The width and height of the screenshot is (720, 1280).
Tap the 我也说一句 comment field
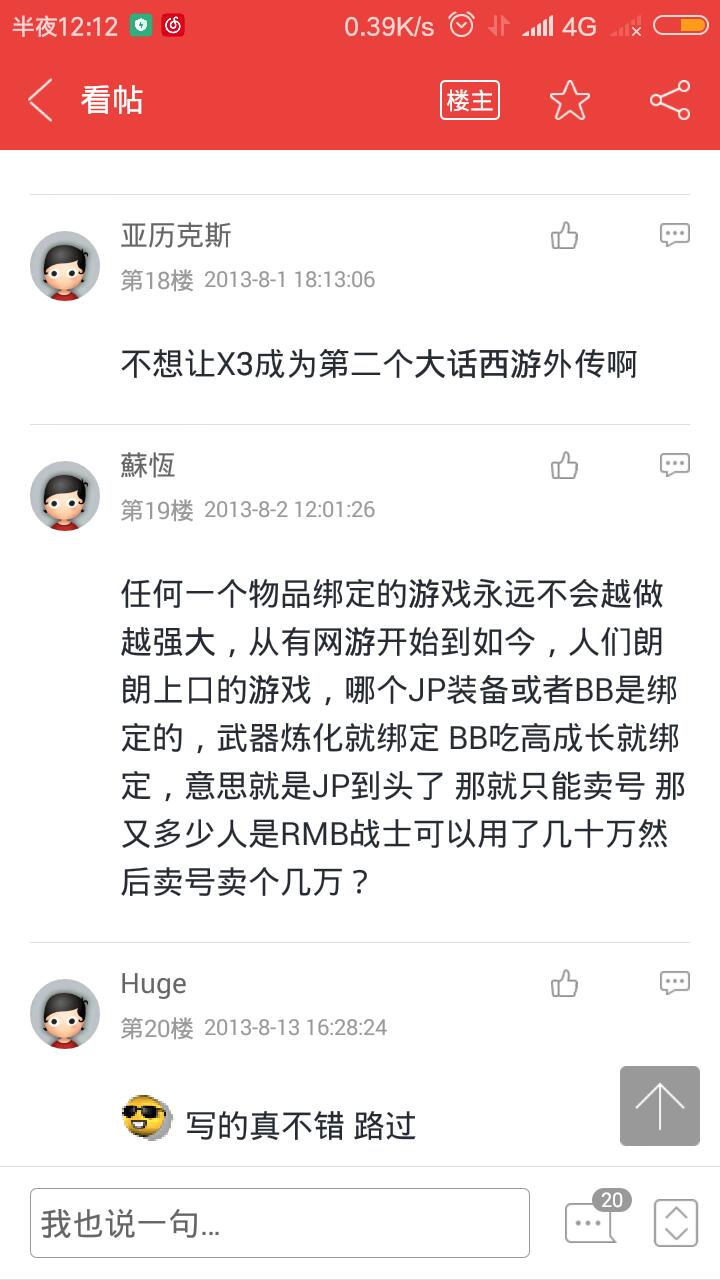pyautogui.click(x=280, y=1222)
